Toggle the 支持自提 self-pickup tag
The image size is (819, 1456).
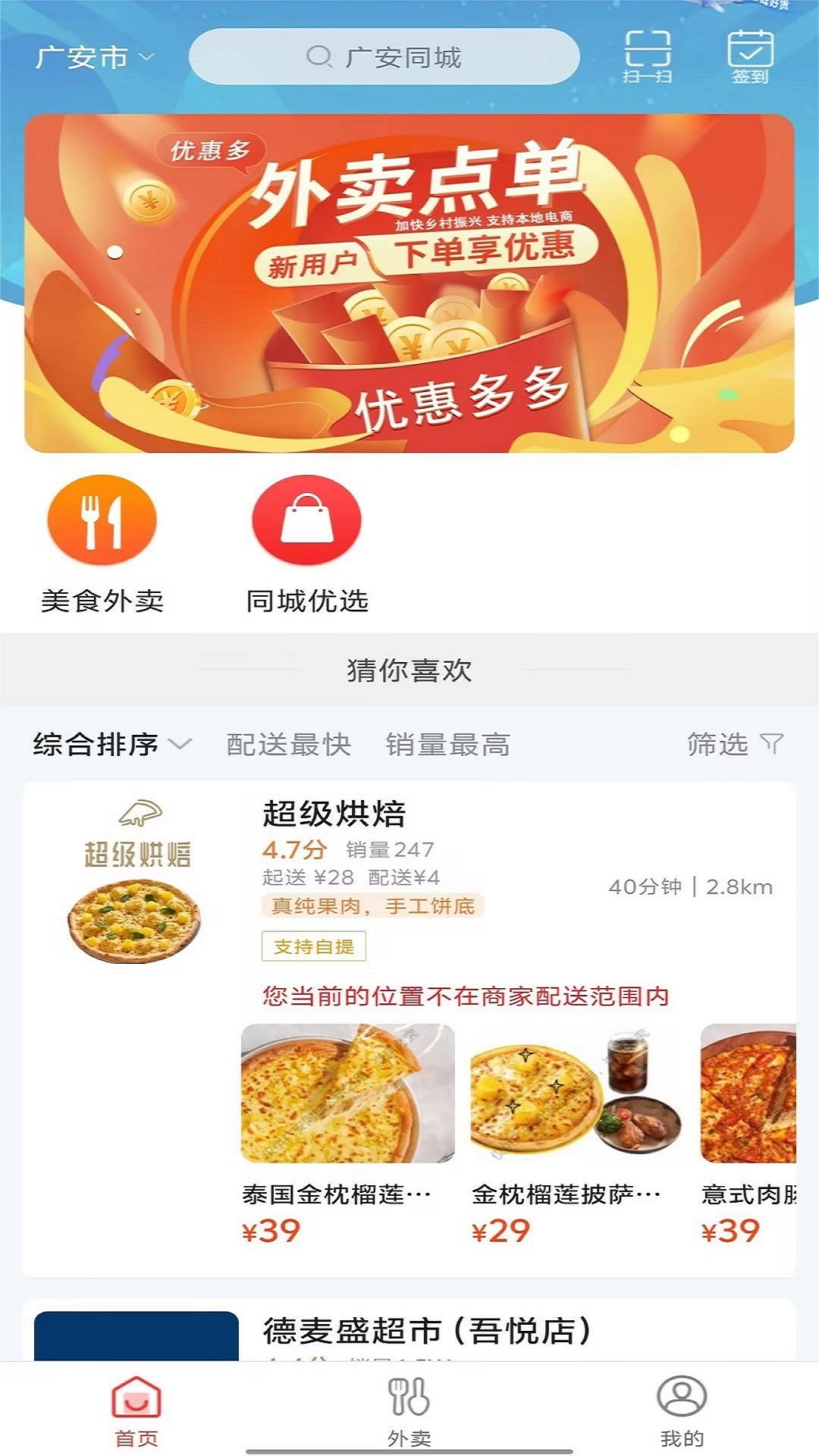pos(313,947)
